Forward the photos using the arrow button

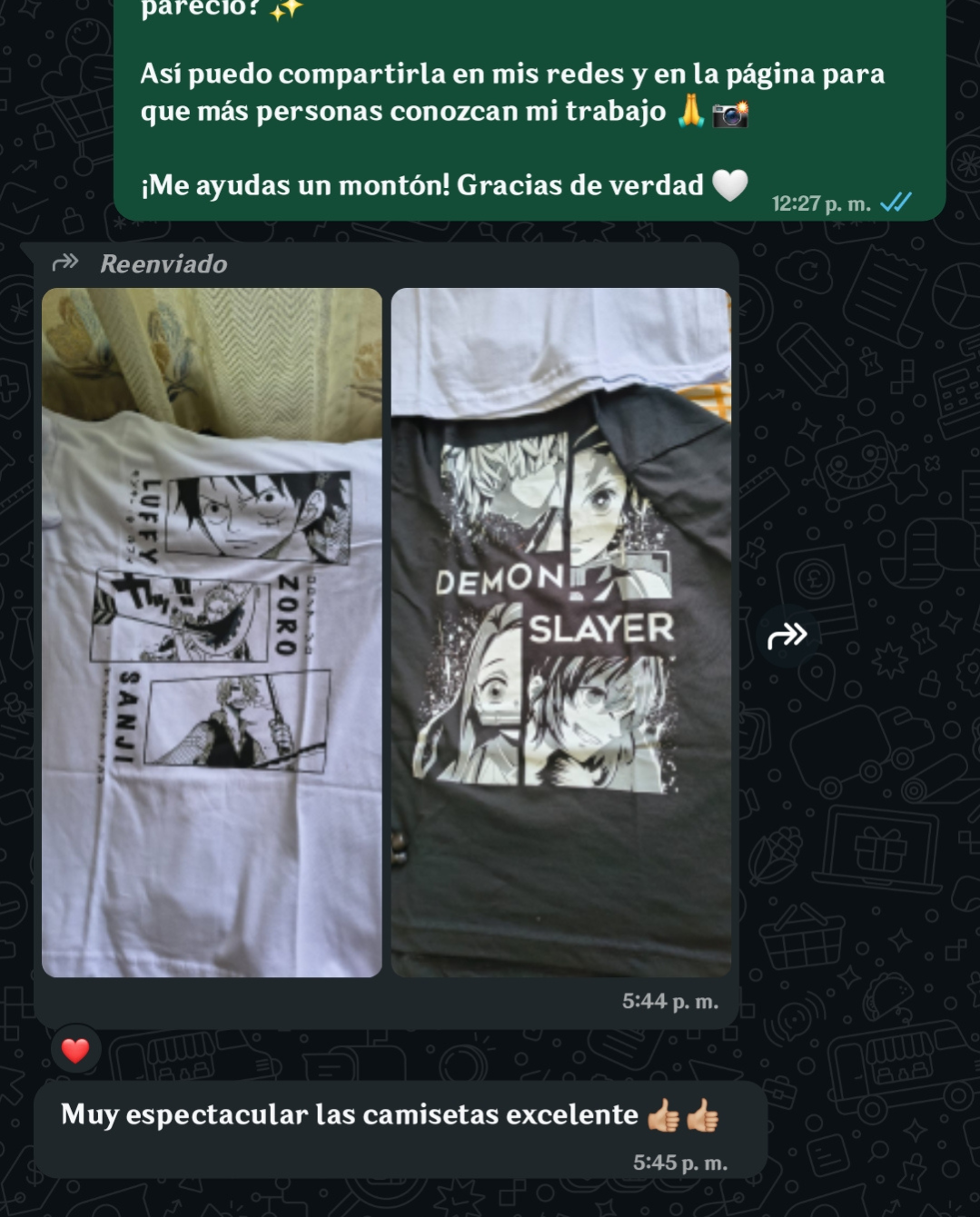[x=787, y=635]
